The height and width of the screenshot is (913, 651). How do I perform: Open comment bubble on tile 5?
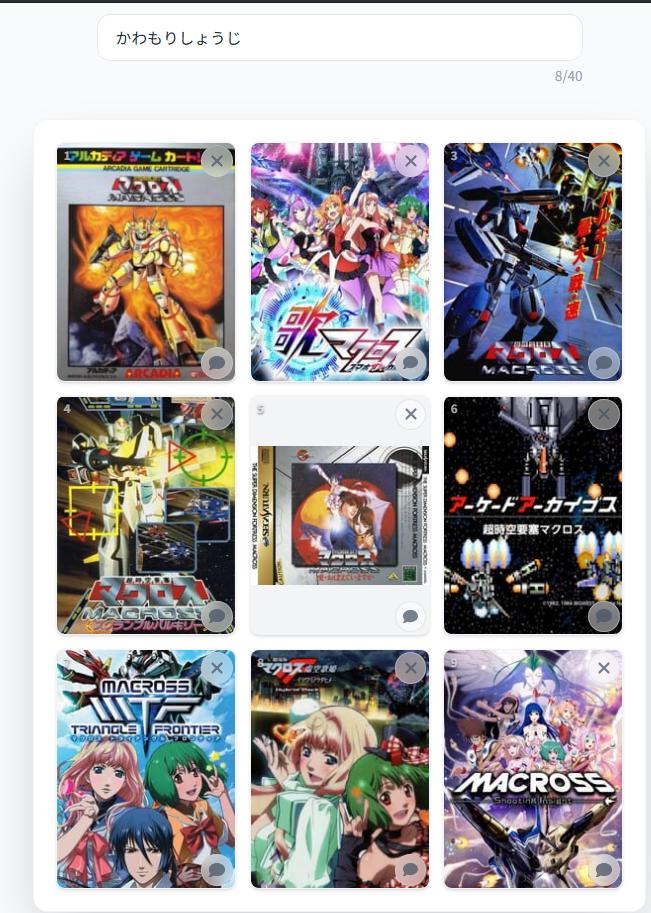click(x=410, y=617)
